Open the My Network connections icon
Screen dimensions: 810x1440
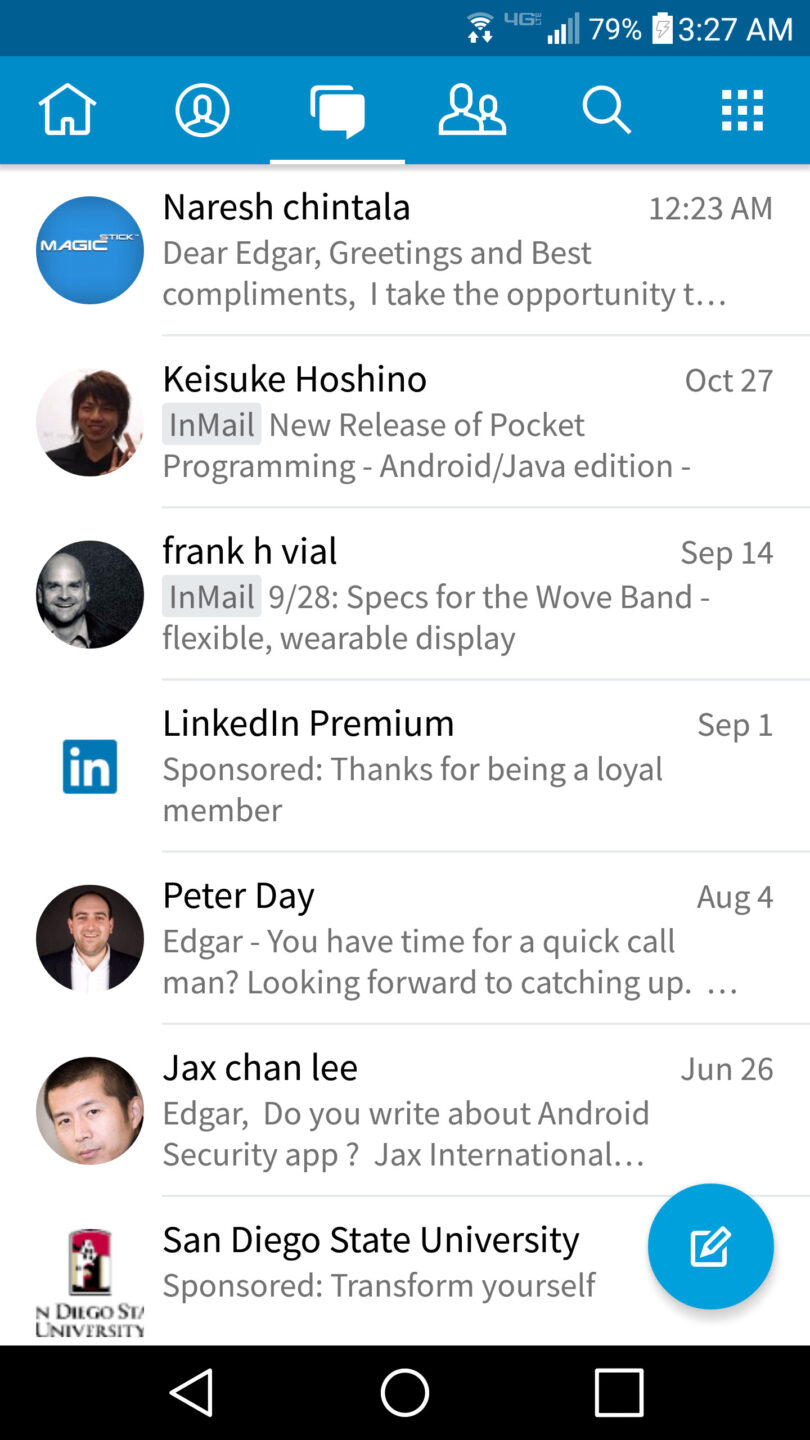[471, 110]
